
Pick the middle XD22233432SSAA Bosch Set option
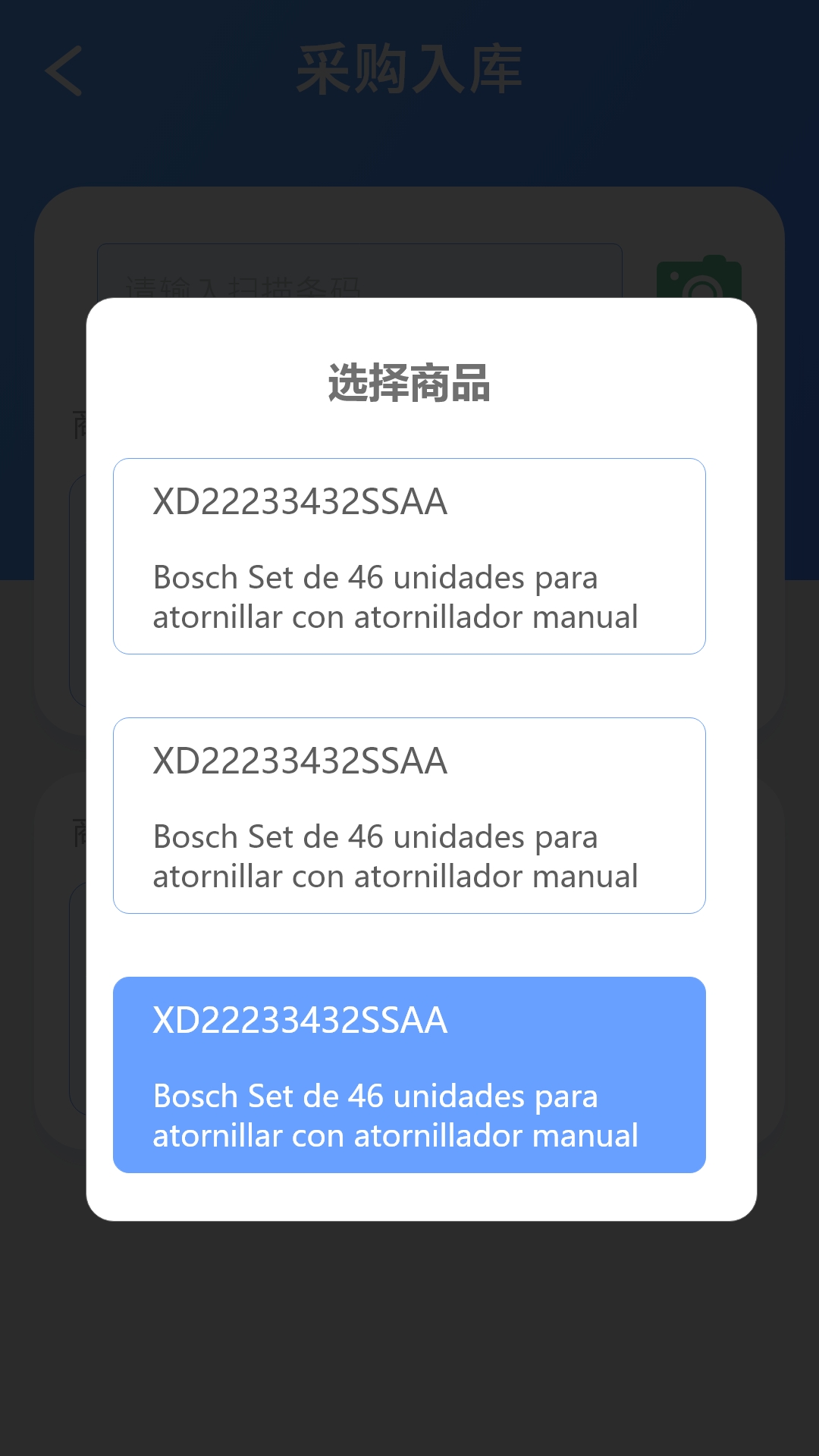click(409, 815)
